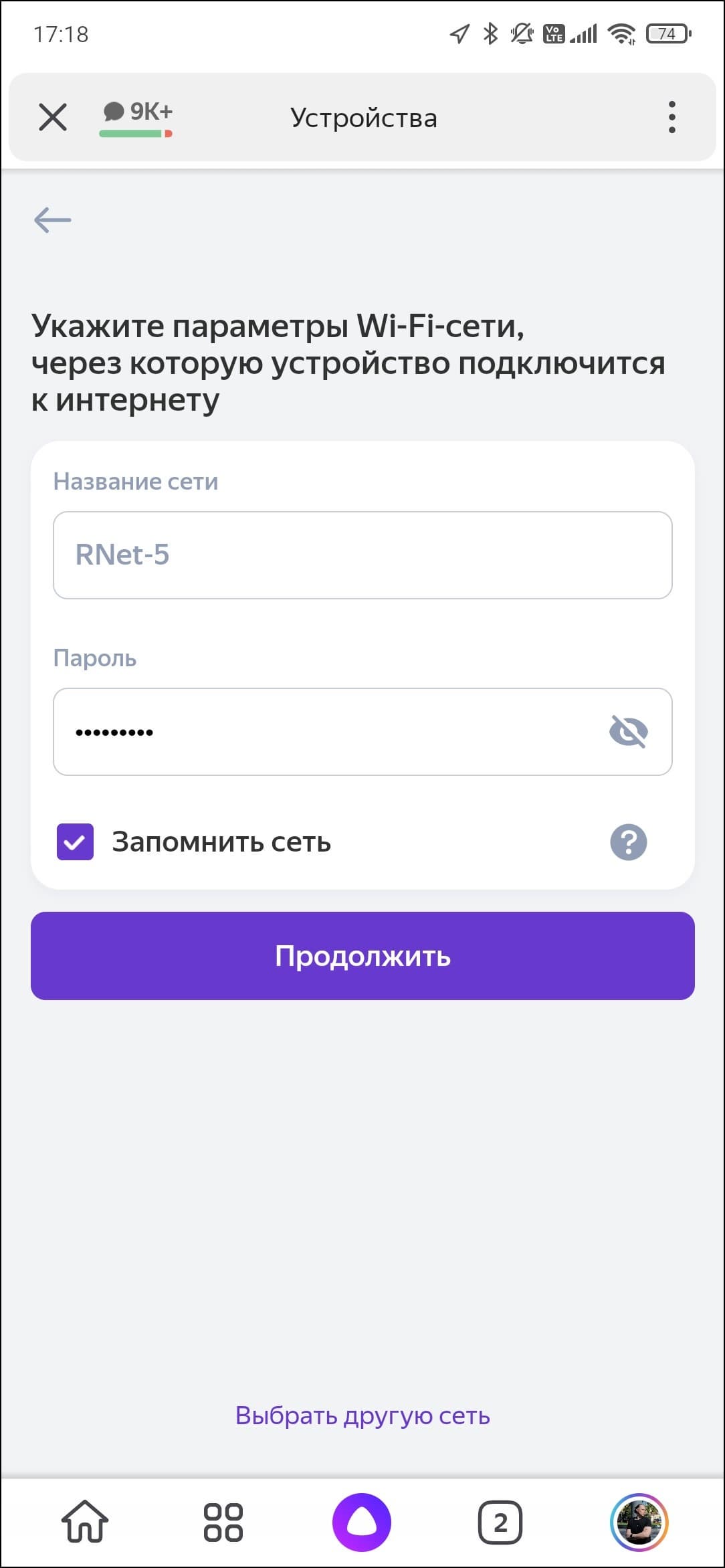Uncheck Запомнить сеть checkbox
Viewport: 725px width, 1568px height.
(x=75, y=842)
